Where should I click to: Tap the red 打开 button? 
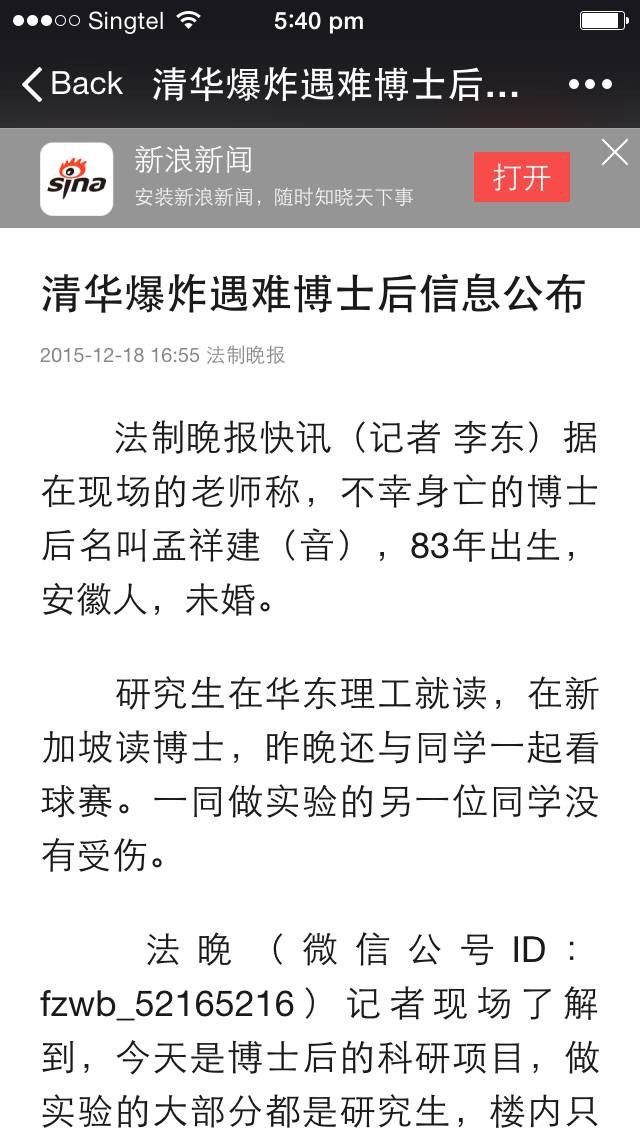point(521,178)
